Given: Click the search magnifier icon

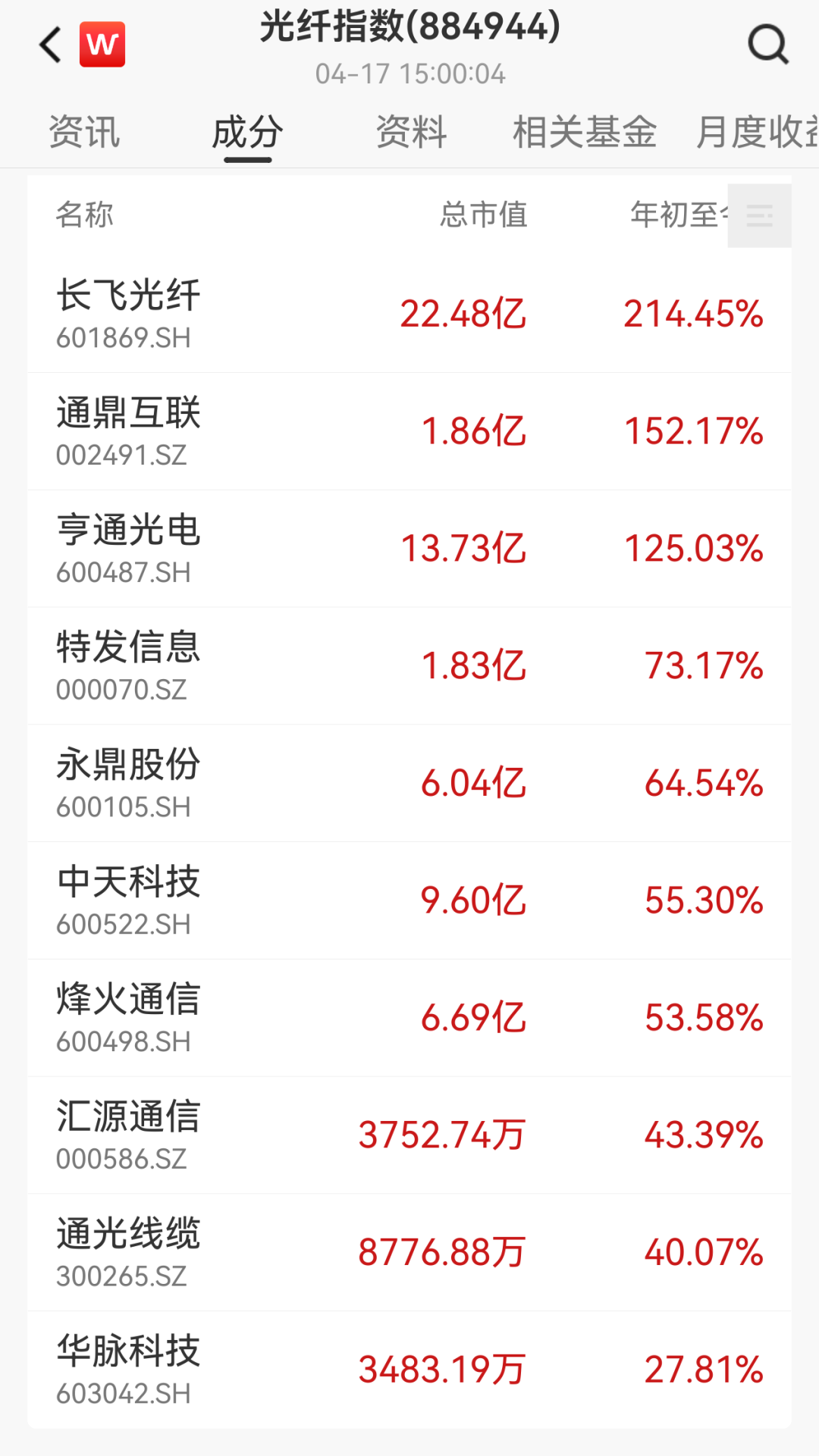Looking at the screenshot, I should (768, 44).
